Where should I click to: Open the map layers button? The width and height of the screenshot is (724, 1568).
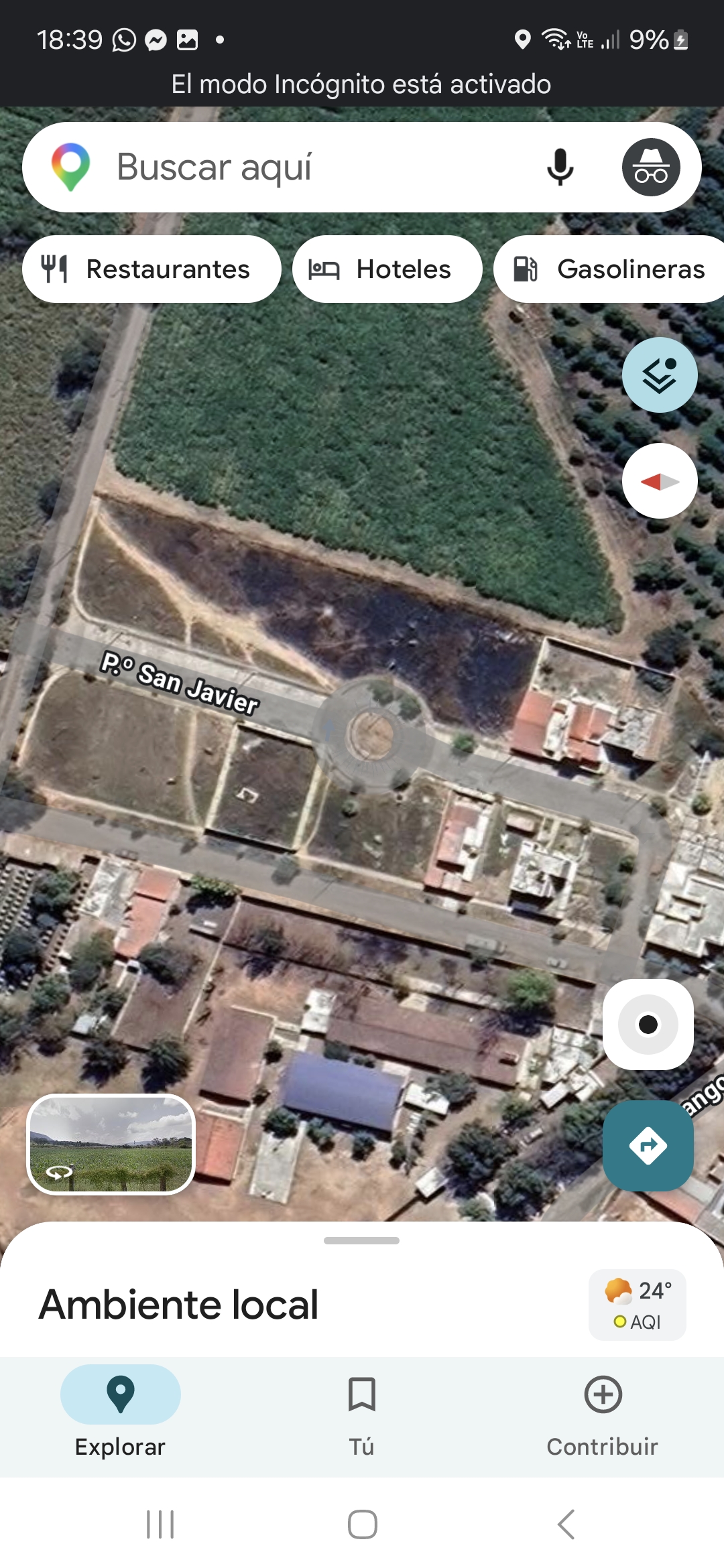tap(659, 375)
